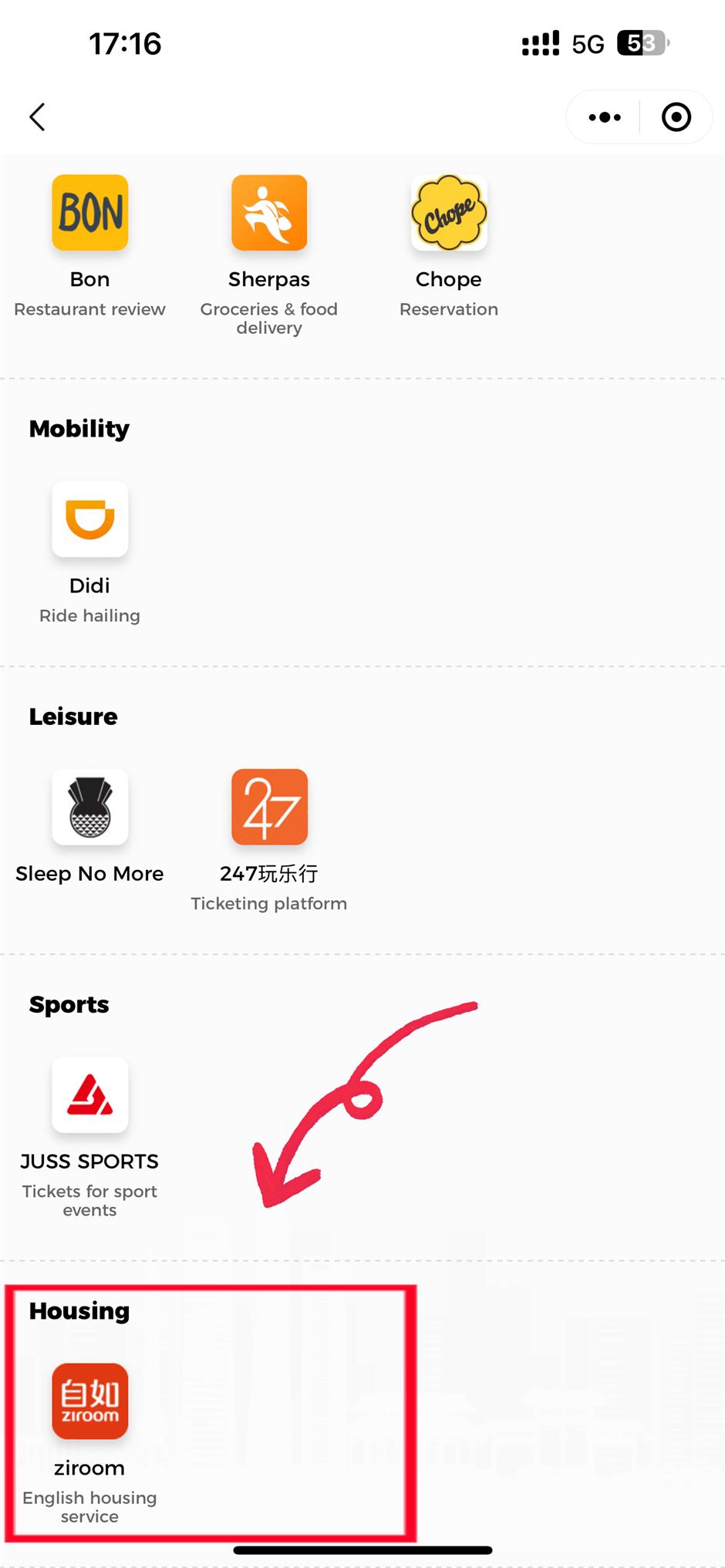This screenshot has width=725, height=1568.
Task: Open the mini program more options menu
Action: coord(604,117)
